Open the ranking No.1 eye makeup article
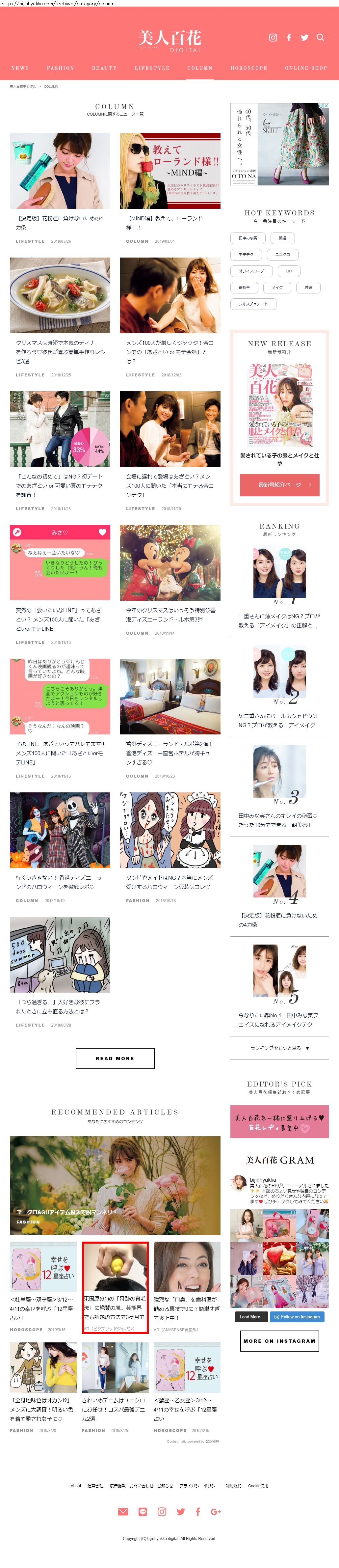Image resolution: width=339 pixels, height=1568 pixels. pyautogui.click(x=279, y=619)
